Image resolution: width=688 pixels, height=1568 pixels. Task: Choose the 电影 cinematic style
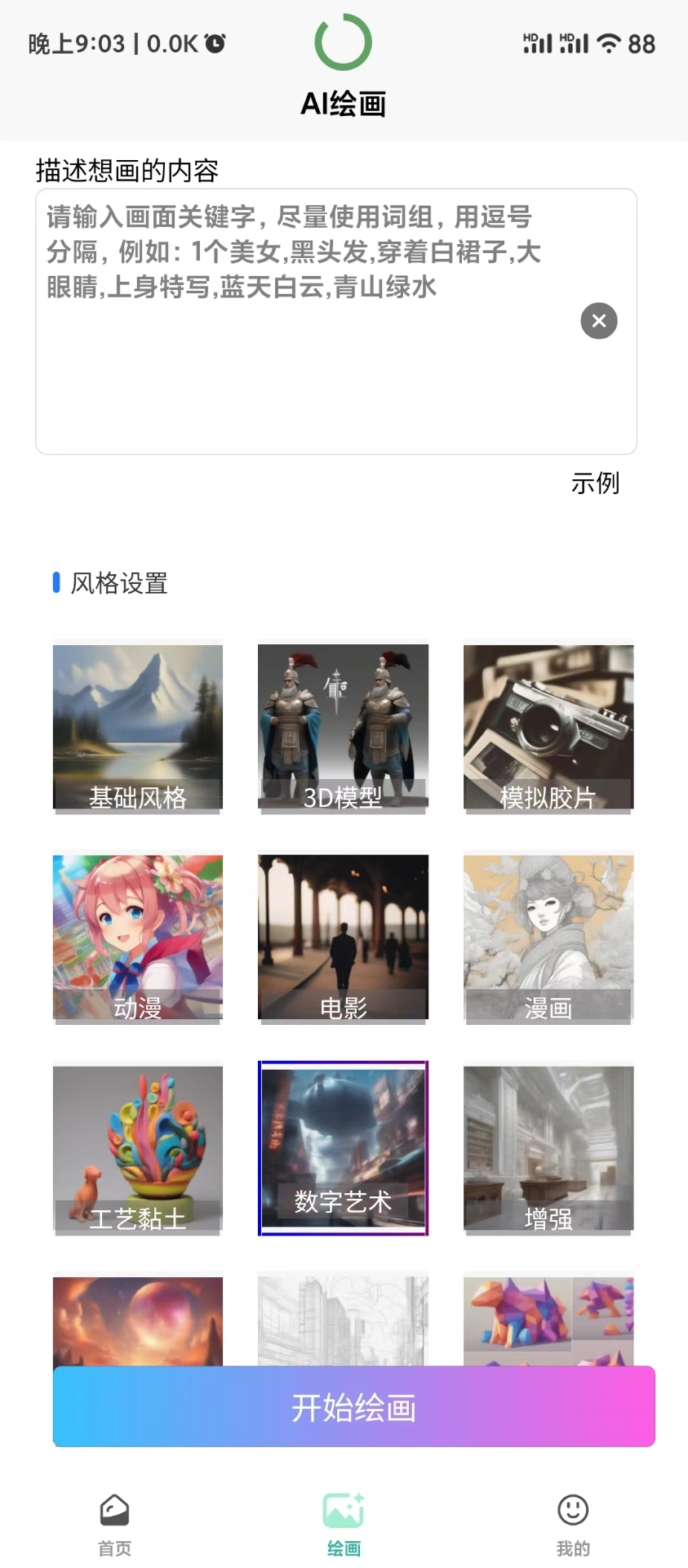coord(343,938)
